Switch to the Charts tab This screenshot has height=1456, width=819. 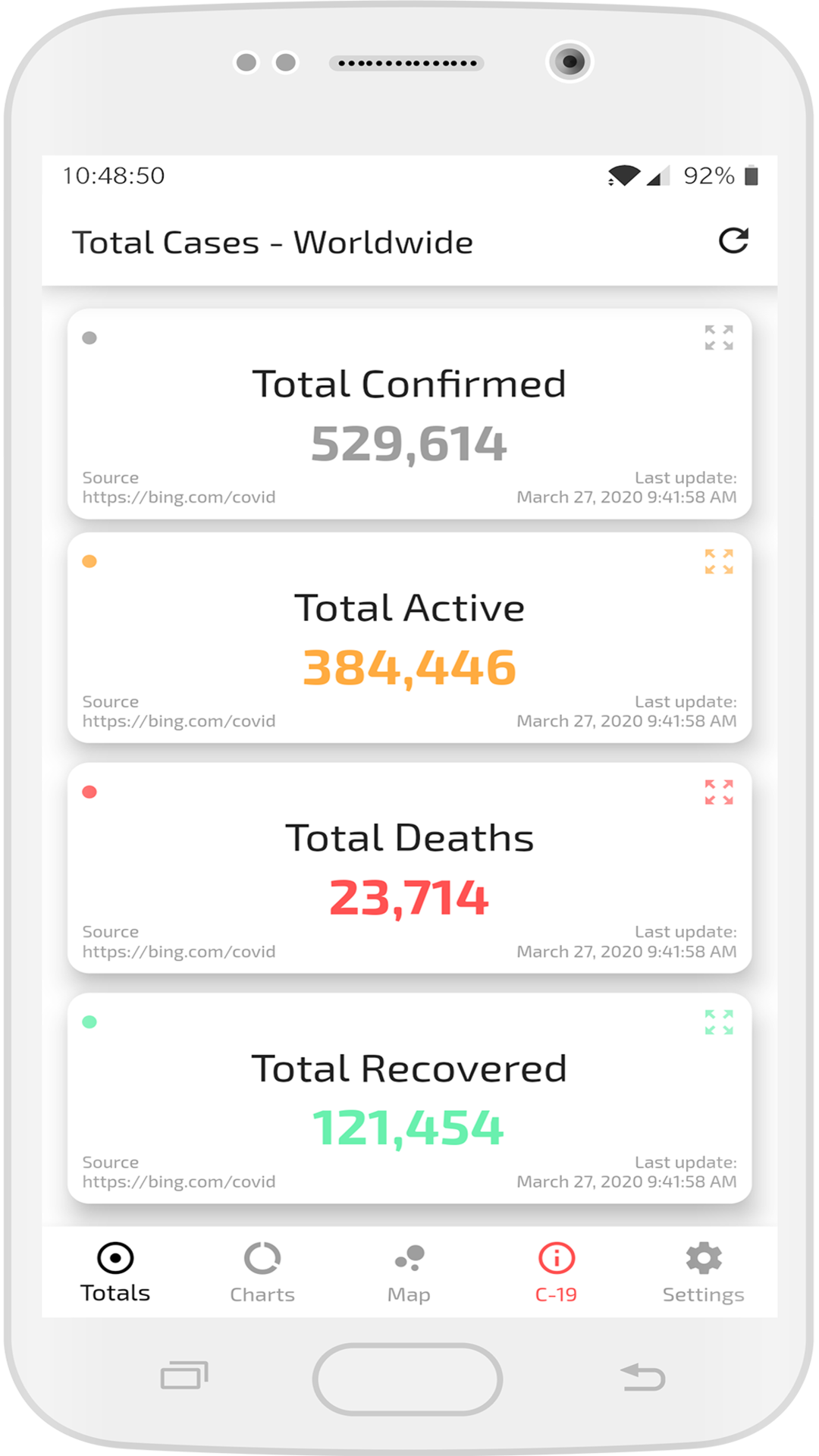click(262, 1272)
